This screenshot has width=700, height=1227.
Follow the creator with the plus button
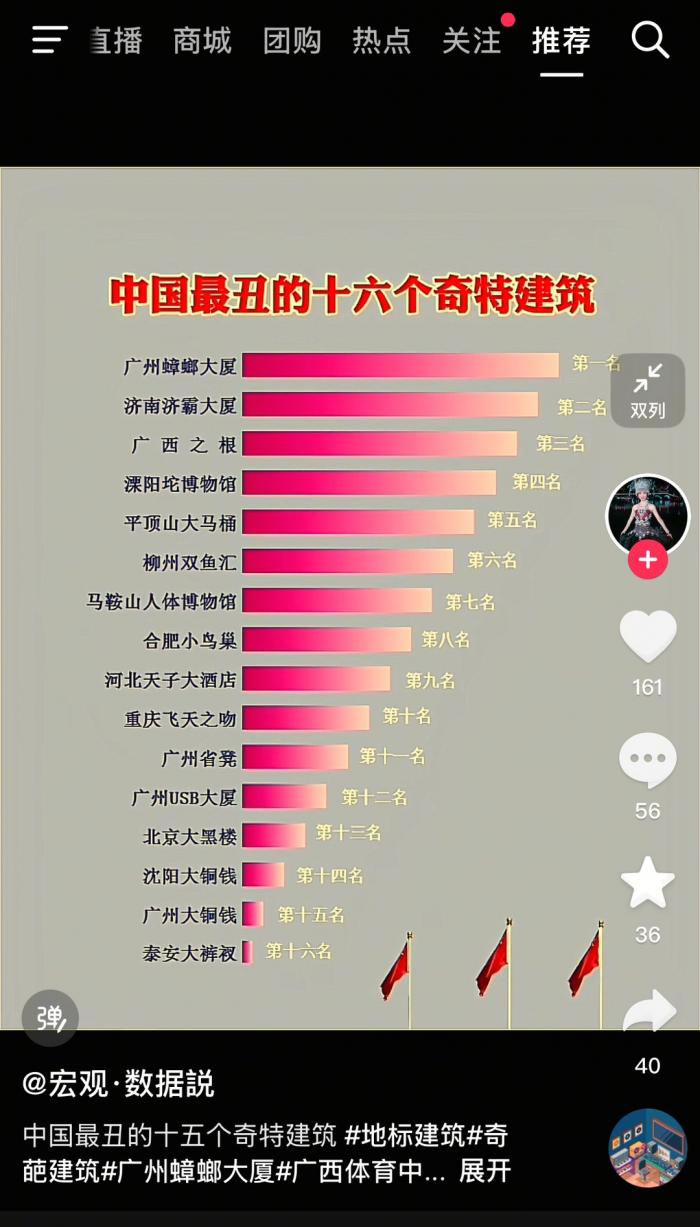(x=647, y=560)
